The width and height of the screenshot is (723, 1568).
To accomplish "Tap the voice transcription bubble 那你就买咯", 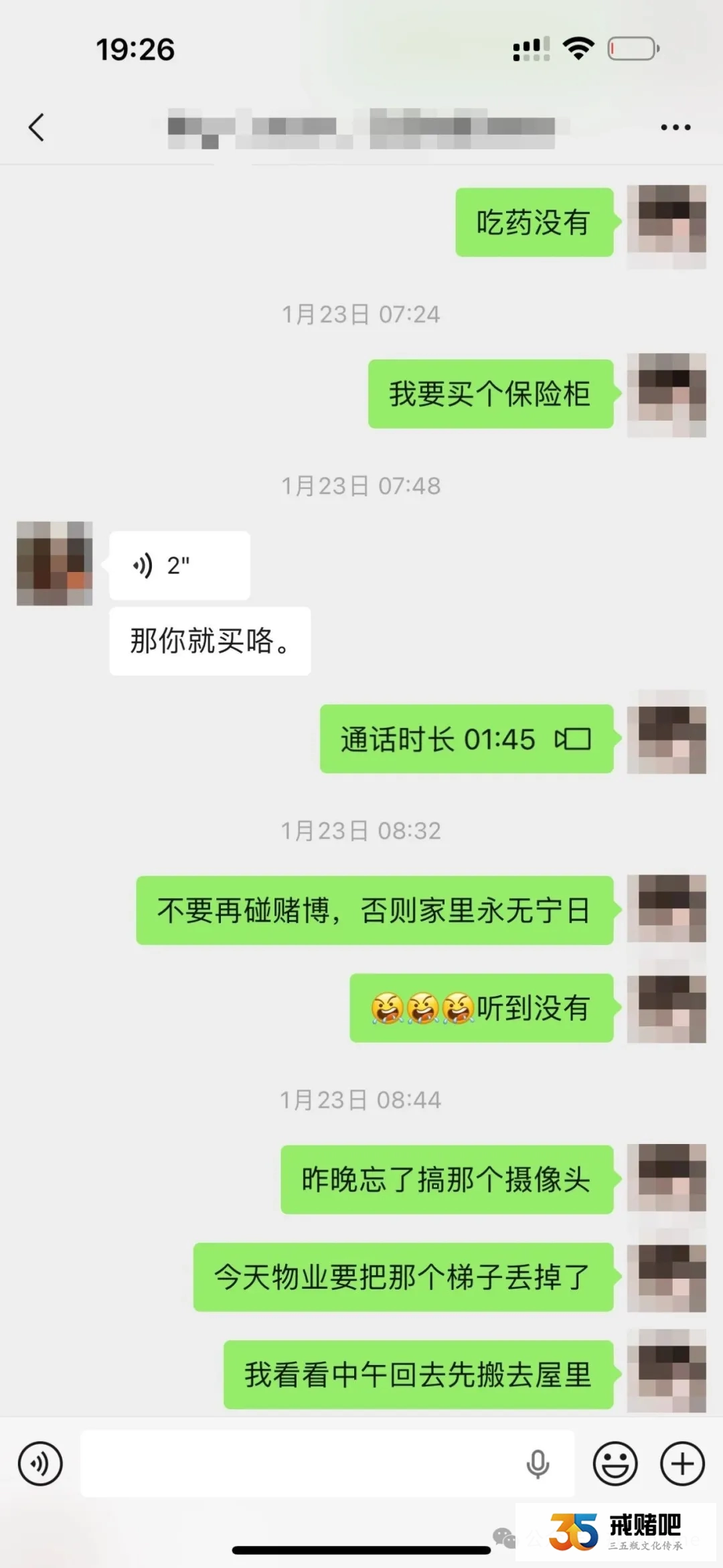I will tap(209, 641).
